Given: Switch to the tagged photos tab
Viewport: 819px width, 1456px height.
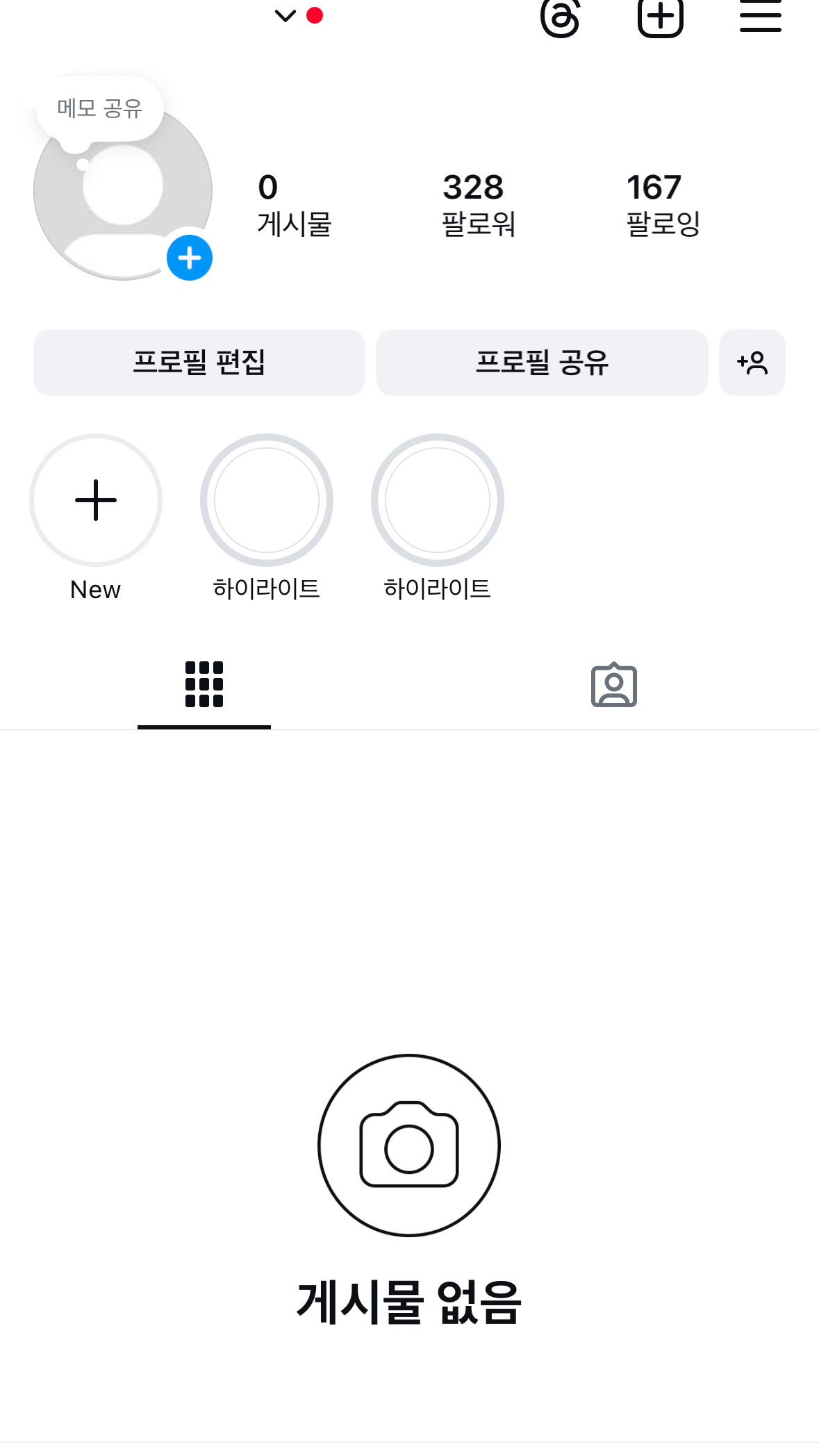Looking at the screenshot, I should pyautogui.click(x=614, y=685).
